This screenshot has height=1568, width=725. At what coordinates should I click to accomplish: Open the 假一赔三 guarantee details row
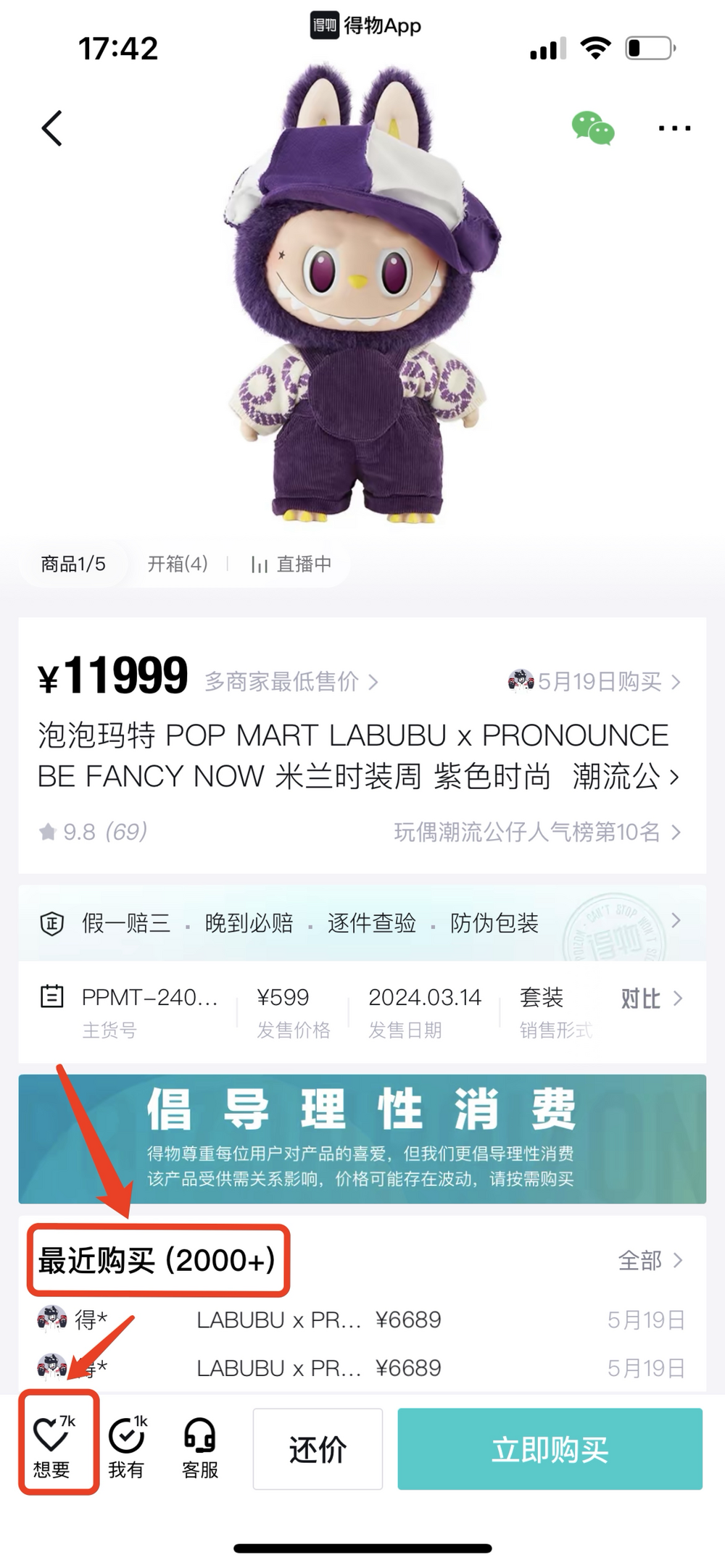[x=361, y=922]
